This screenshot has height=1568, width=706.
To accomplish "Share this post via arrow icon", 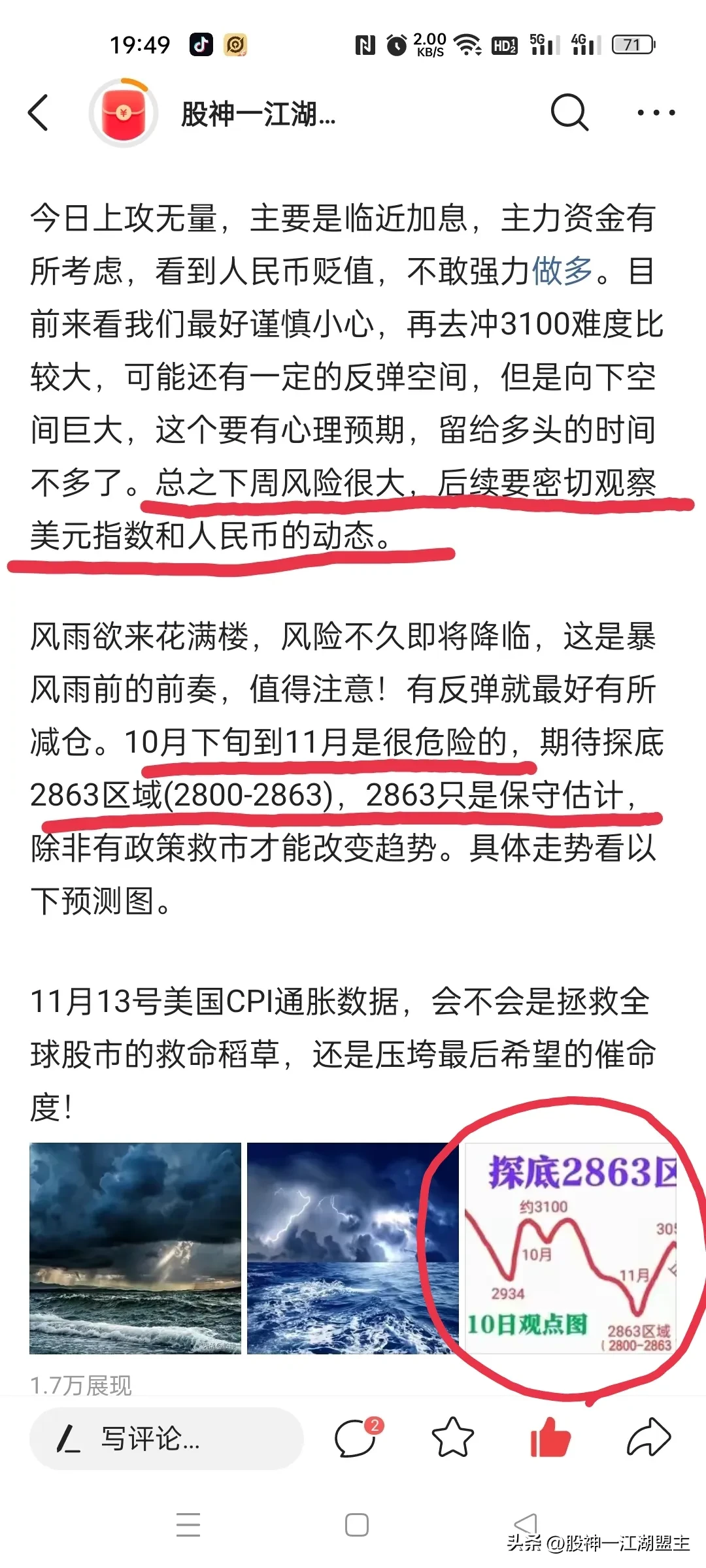I will pyautogui.click(x=648, y=1438).
